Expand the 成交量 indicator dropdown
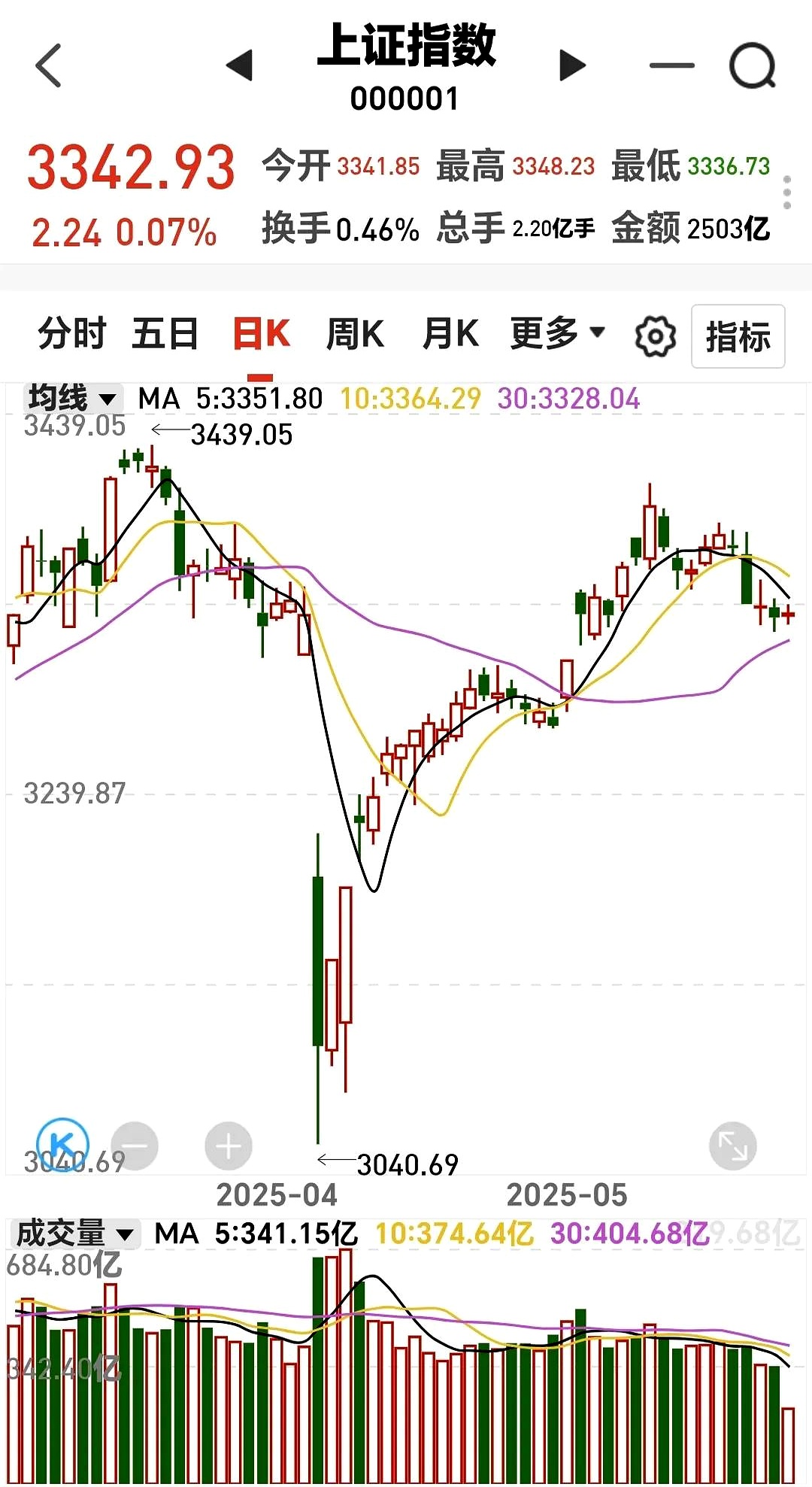This screenshot has height=1487, width=812. [x=74, y=1234]
